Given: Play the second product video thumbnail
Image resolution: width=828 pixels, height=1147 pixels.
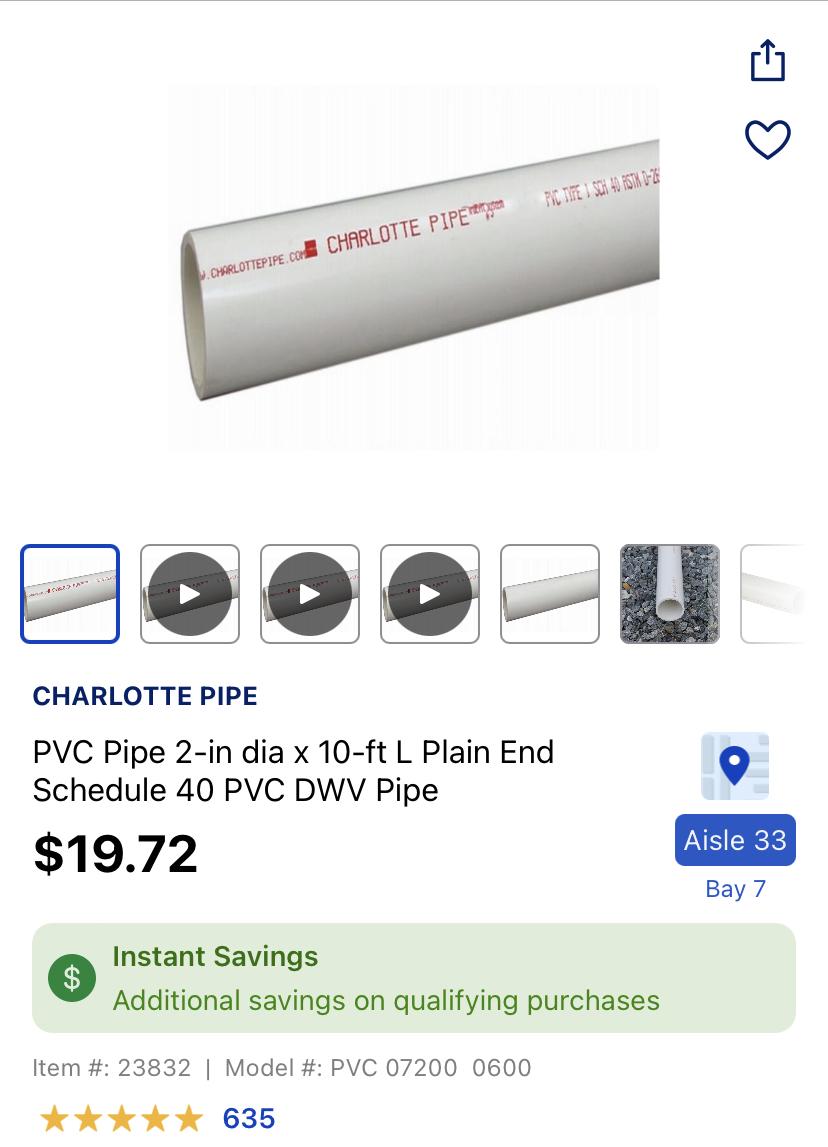Looking at the screenshot, I should pyautogui.click(x=310, y=594).
